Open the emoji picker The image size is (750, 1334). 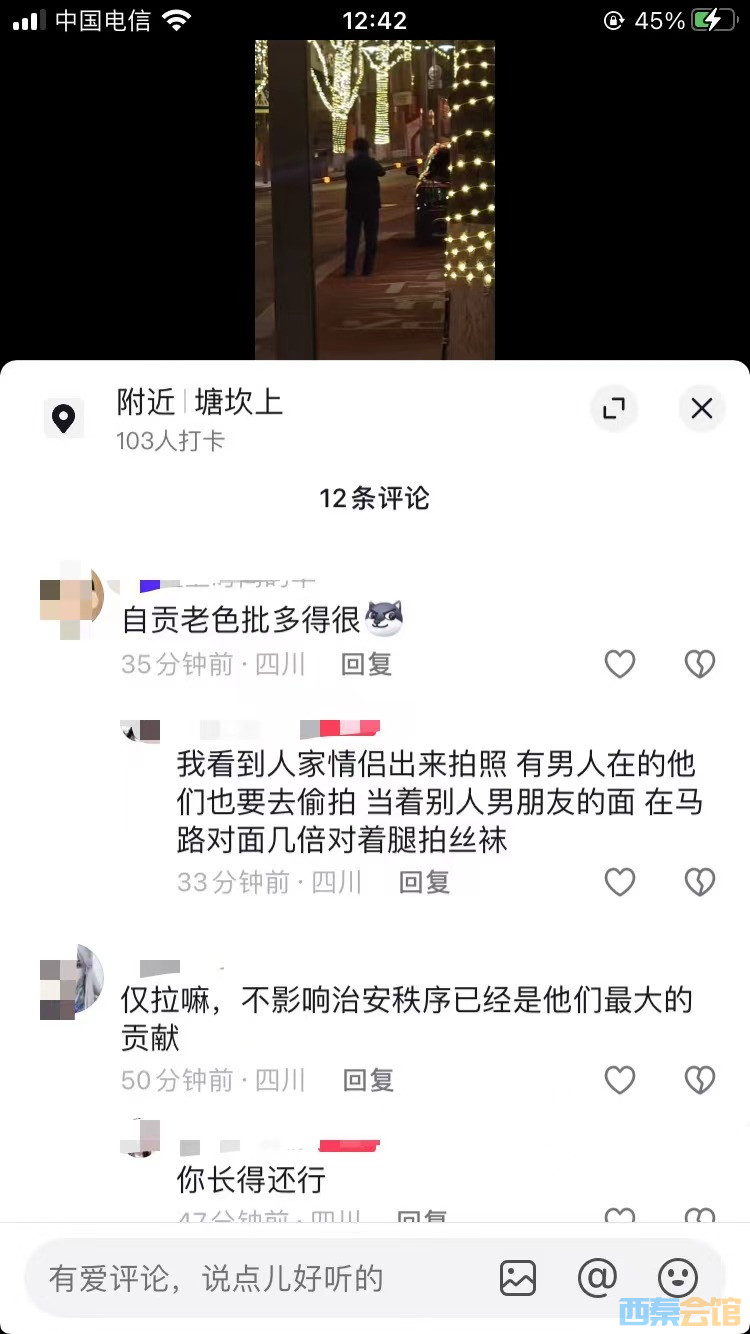click(677, 1278)
